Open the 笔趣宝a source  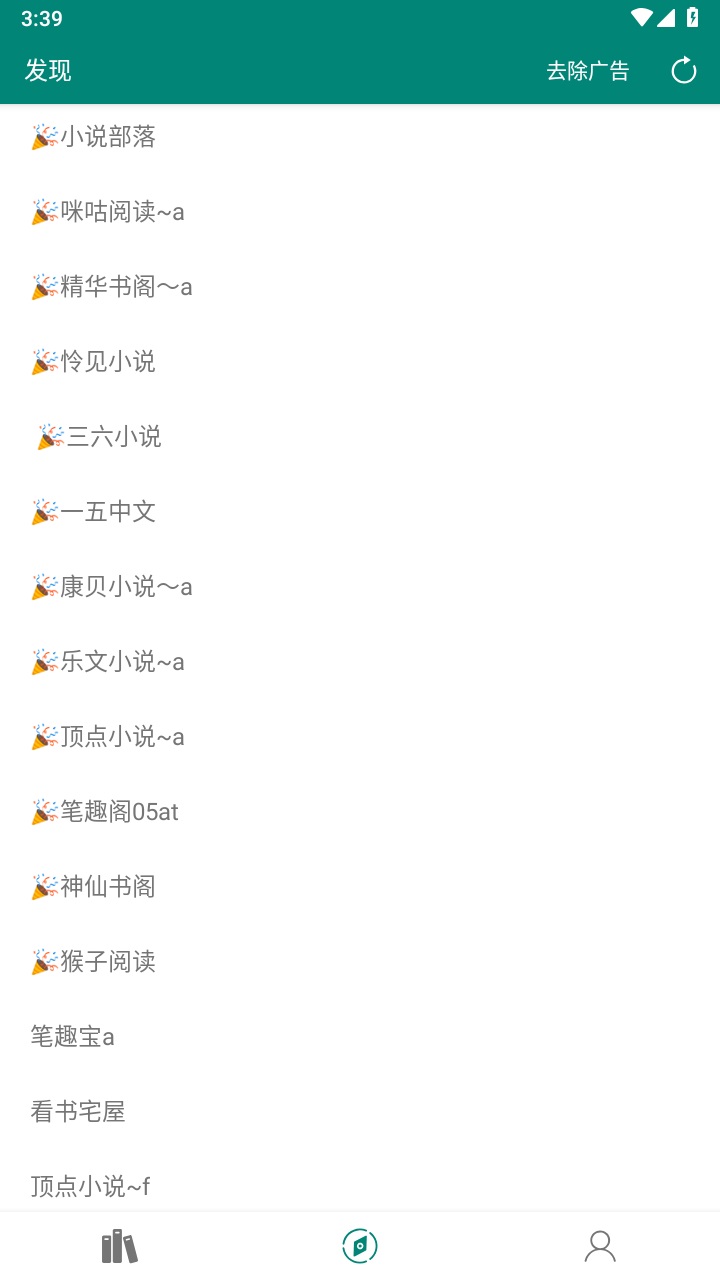pyautogui.click(x=73, y=1036)
